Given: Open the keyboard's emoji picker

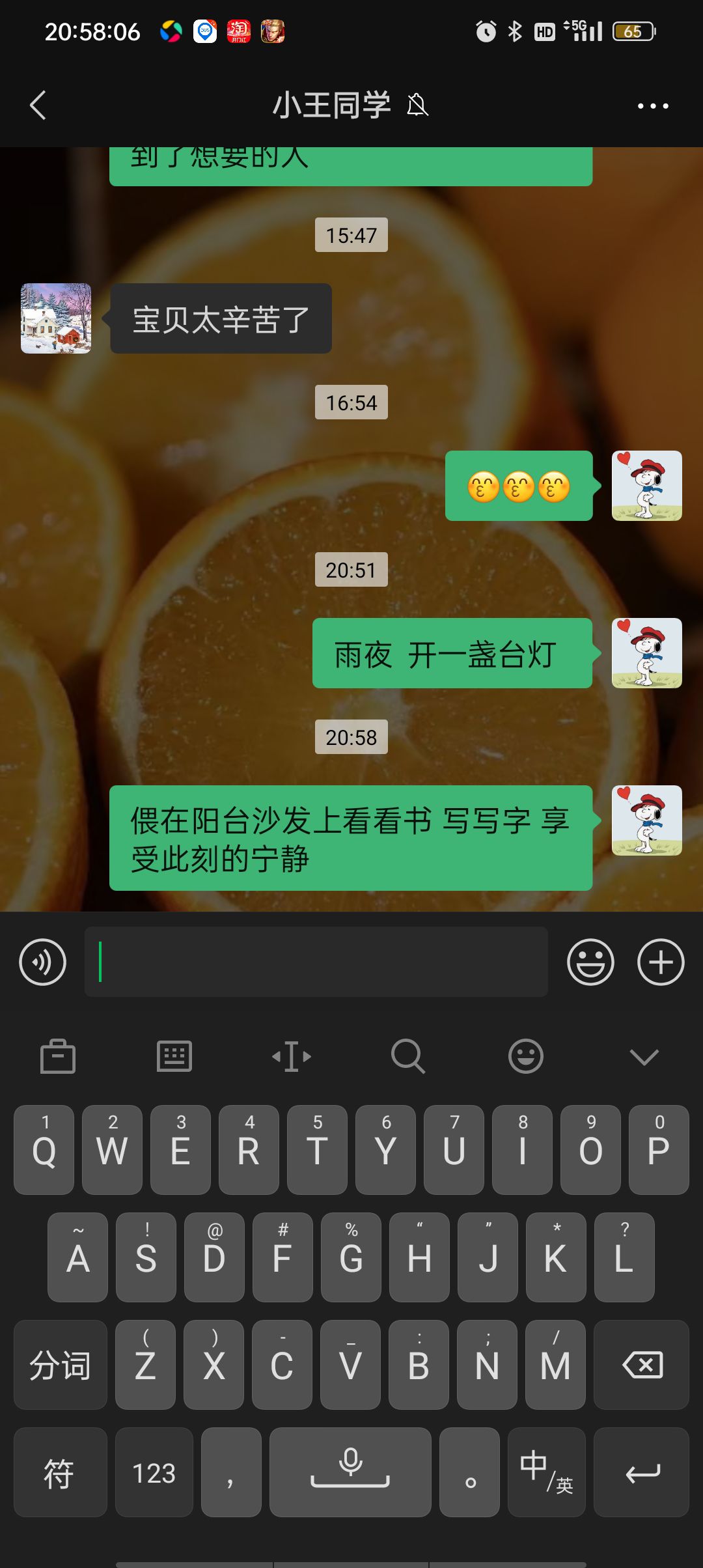Looking at the screenshot, I should click(526, 1056).
